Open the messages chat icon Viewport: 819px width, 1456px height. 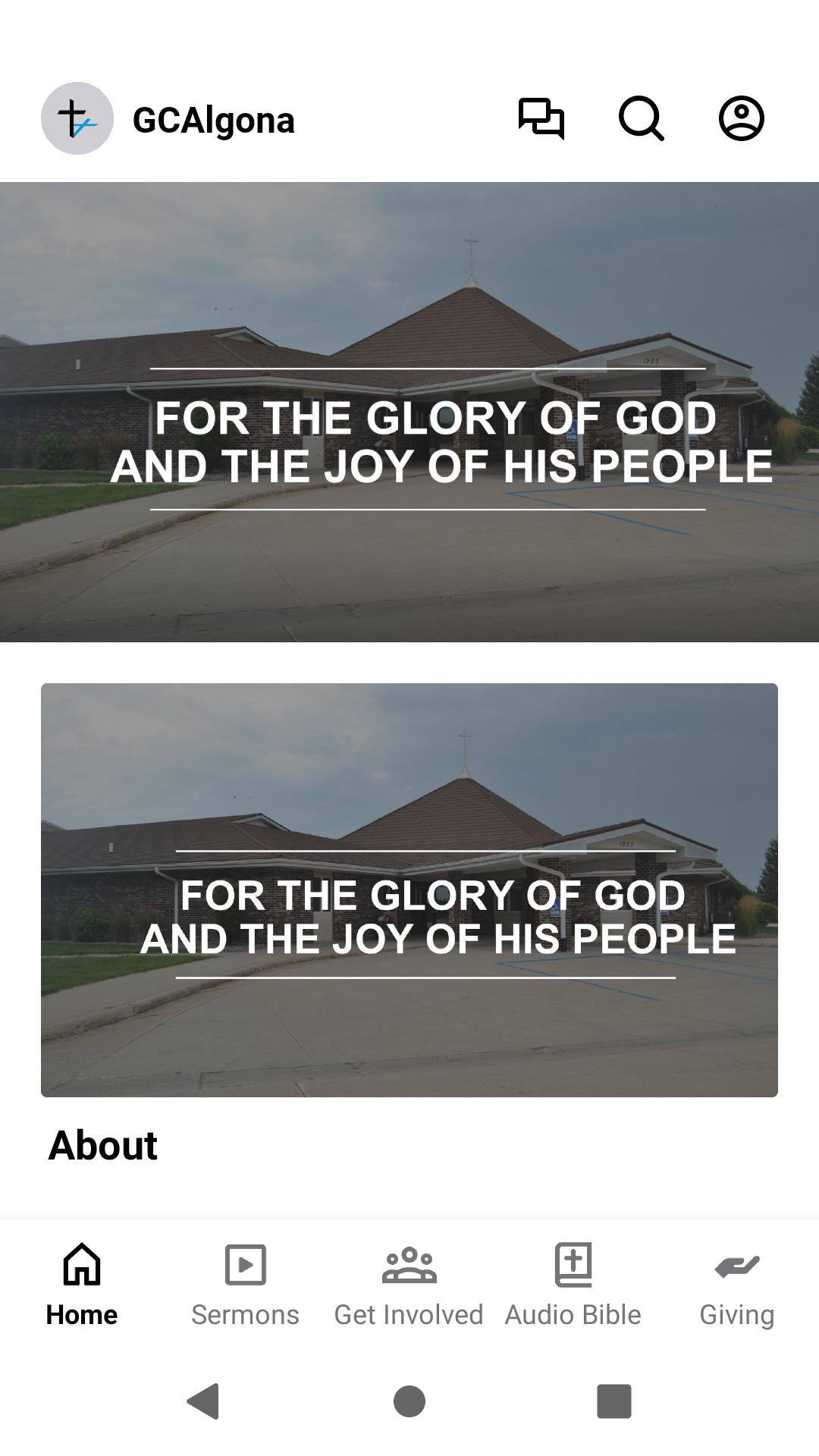point(541,119)
